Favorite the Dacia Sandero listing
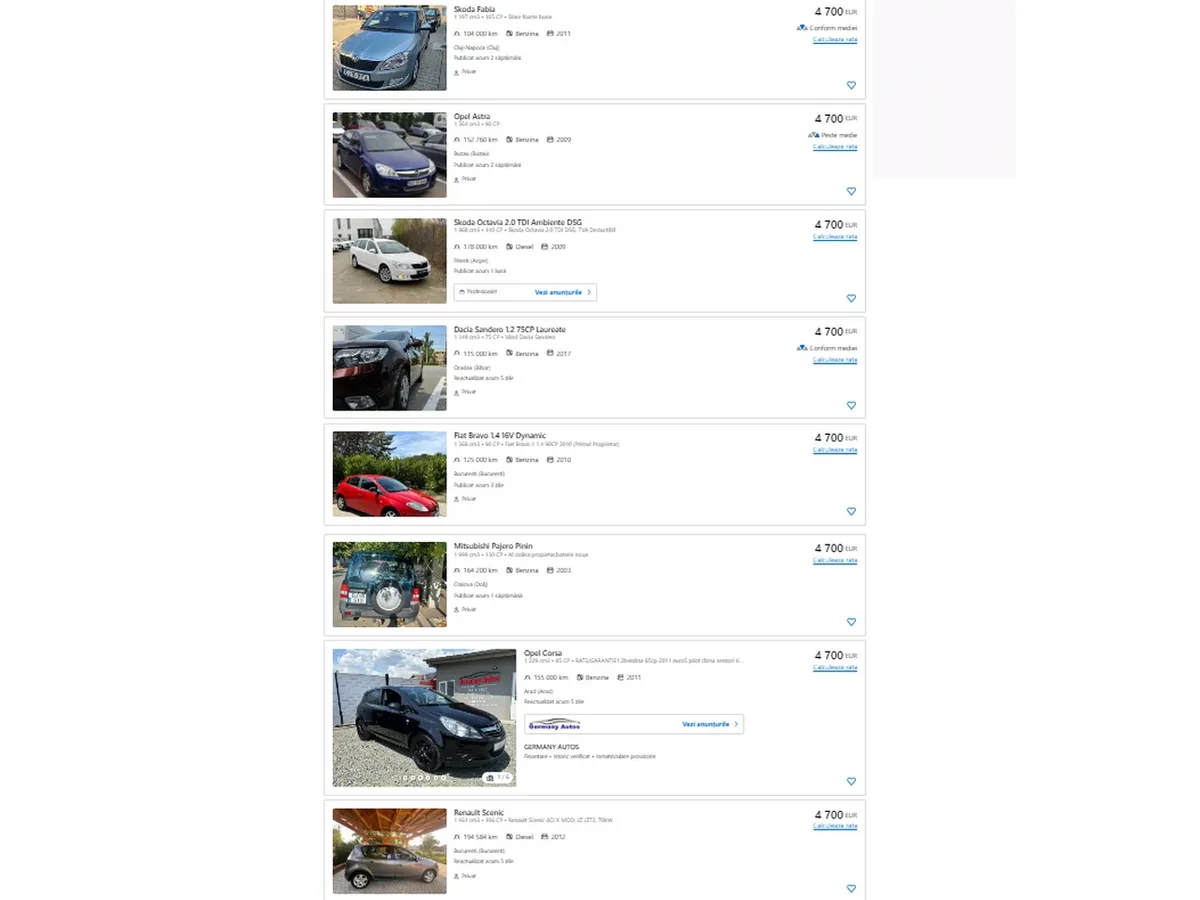The image size is (1200, 900). coord(851,405)
